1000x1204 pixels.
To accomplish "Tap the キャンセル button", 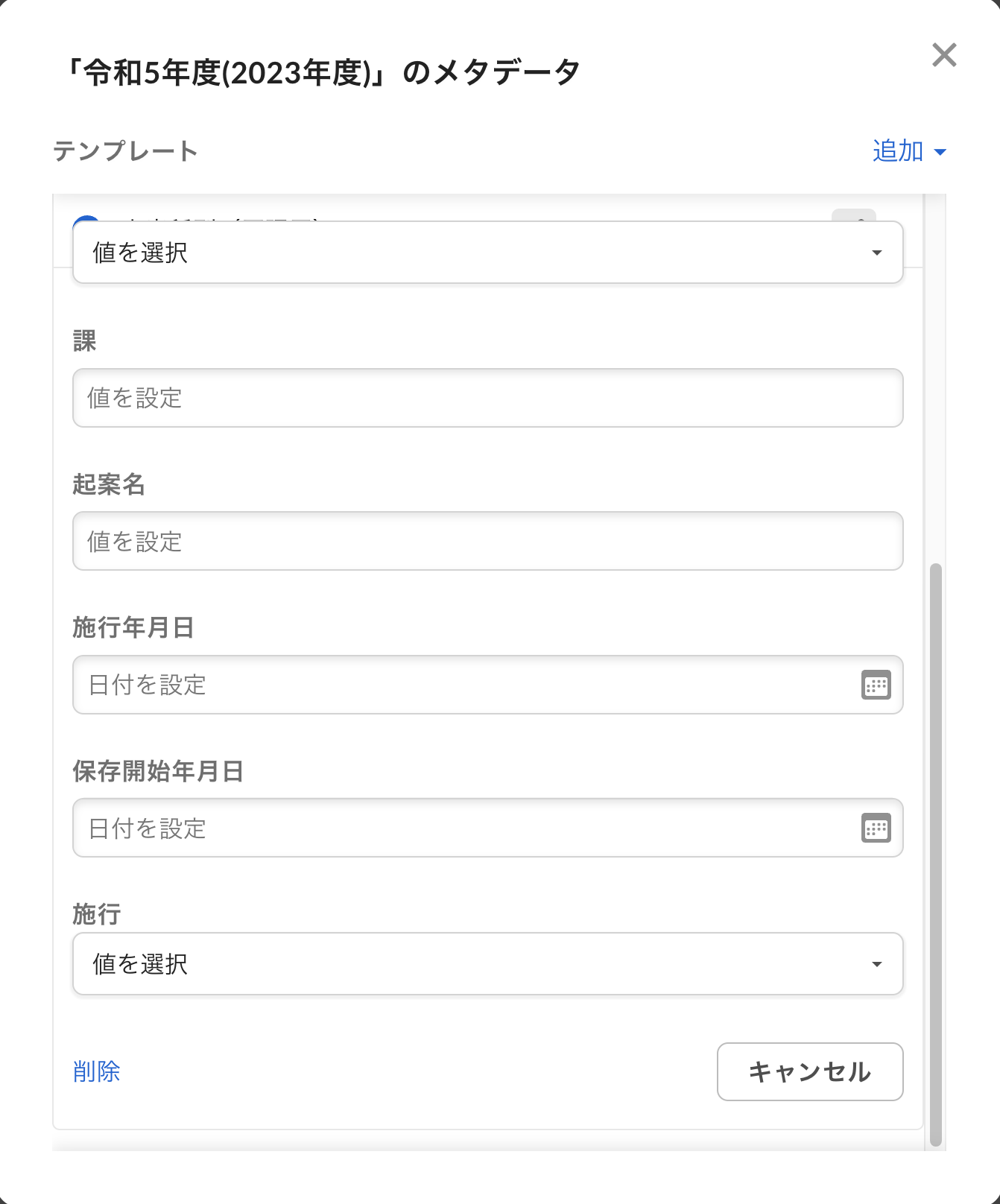I will 810,1071.
